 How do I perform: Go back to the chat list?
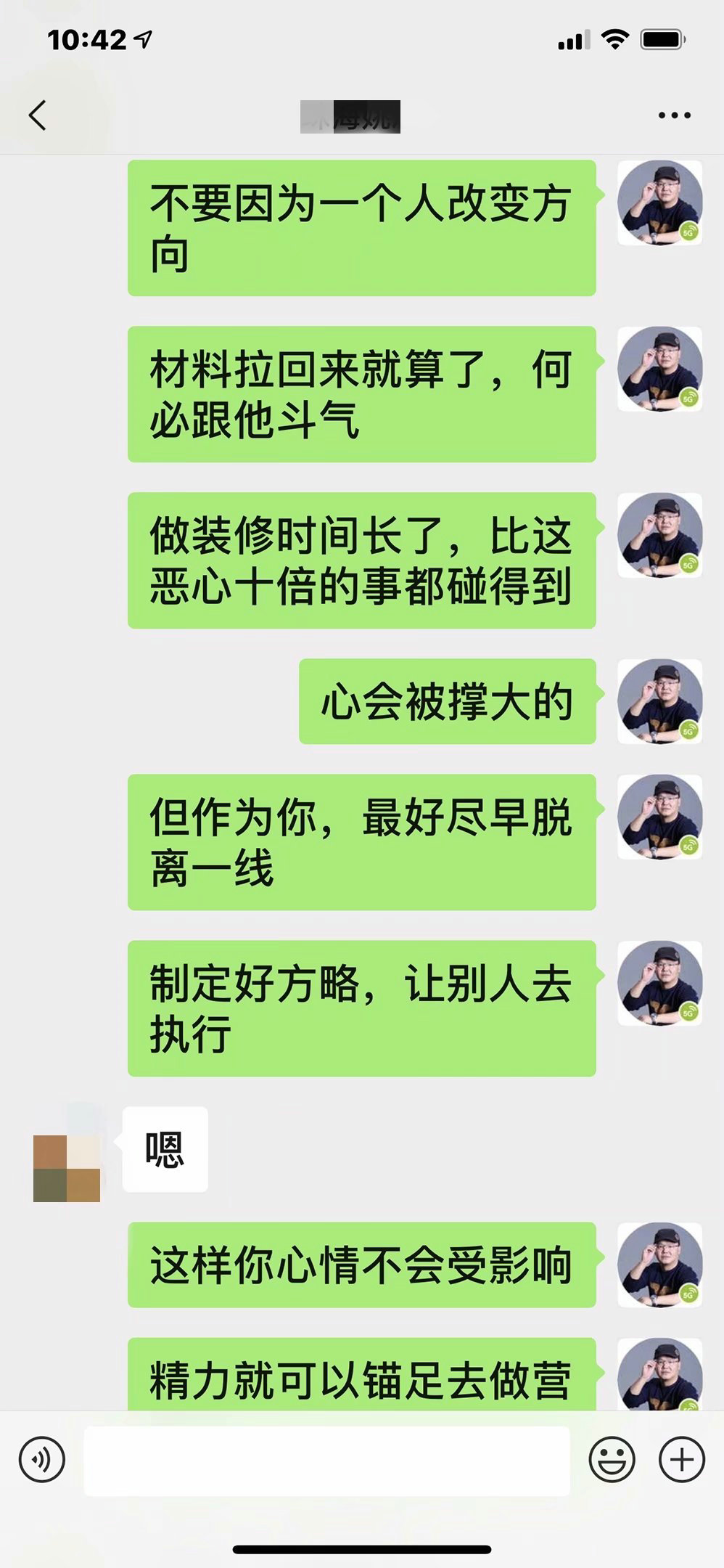tap(38, 115)
